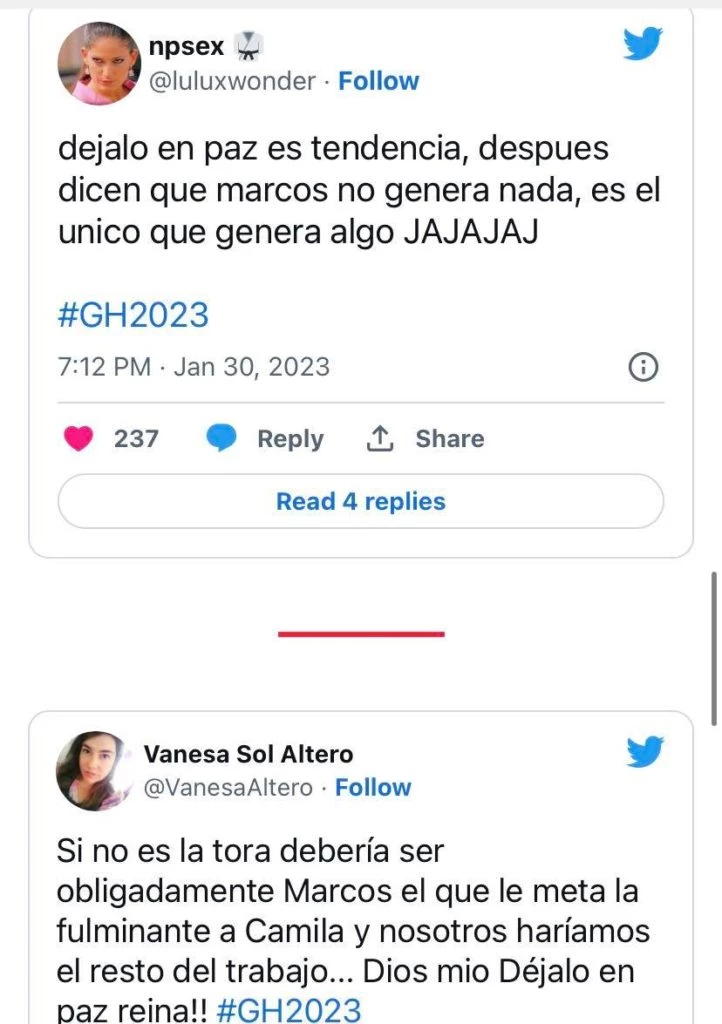
Task: Follow the @VanesaAltero account
Action: point(373,788)
